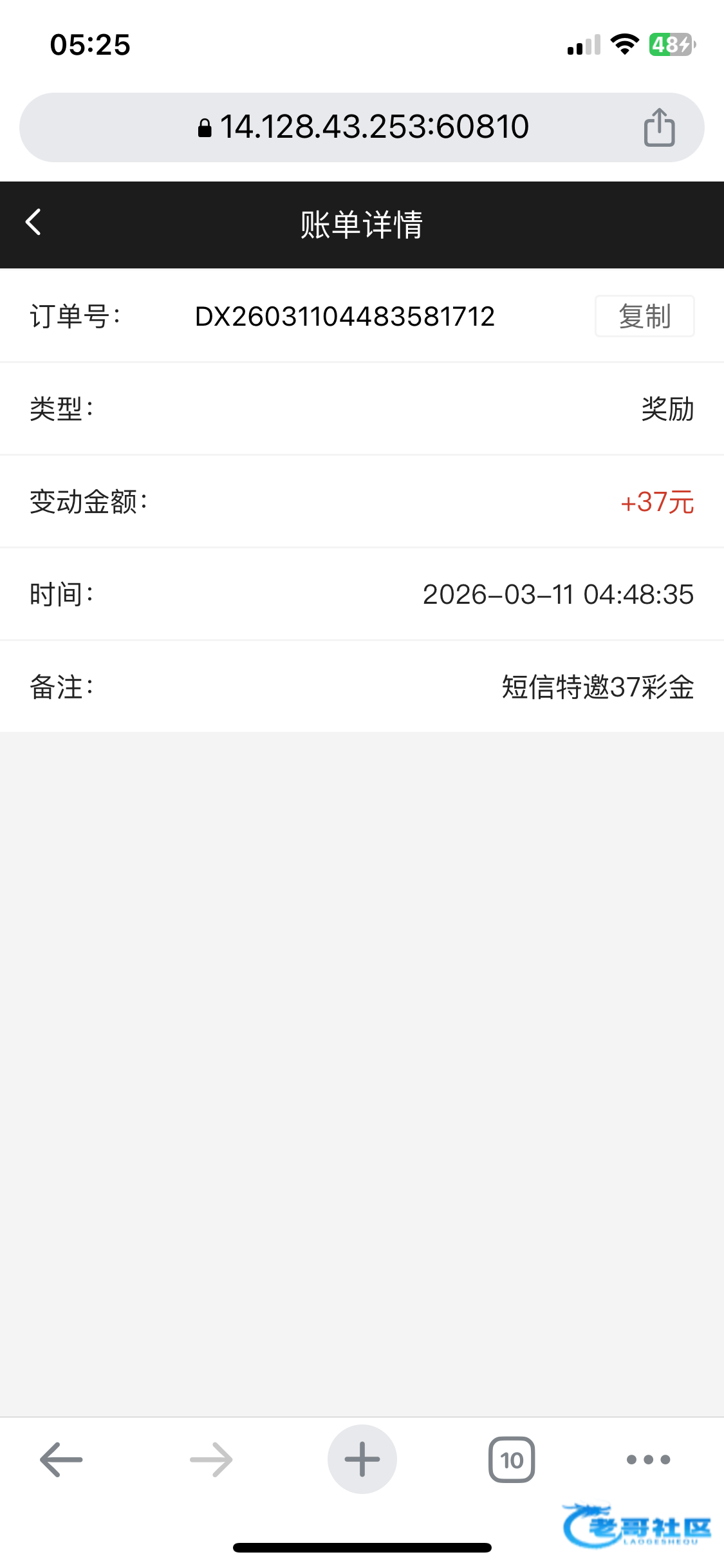Viewport: 724px width, 1568px height.
Task: Share this page using the share icon
Action: tap(659, 127)
